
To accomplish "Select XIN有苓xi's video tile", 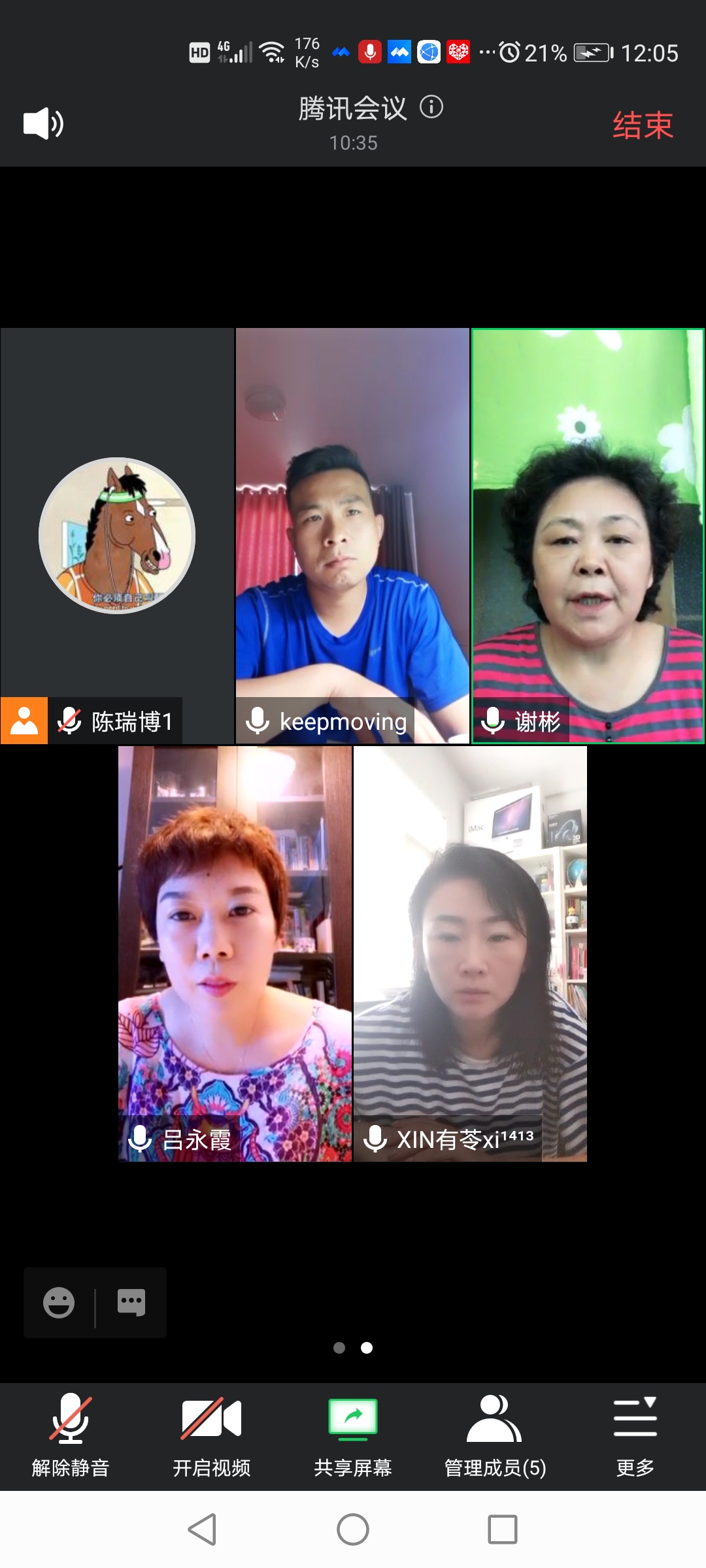I will pyautogui.click(x=470, y=954).
